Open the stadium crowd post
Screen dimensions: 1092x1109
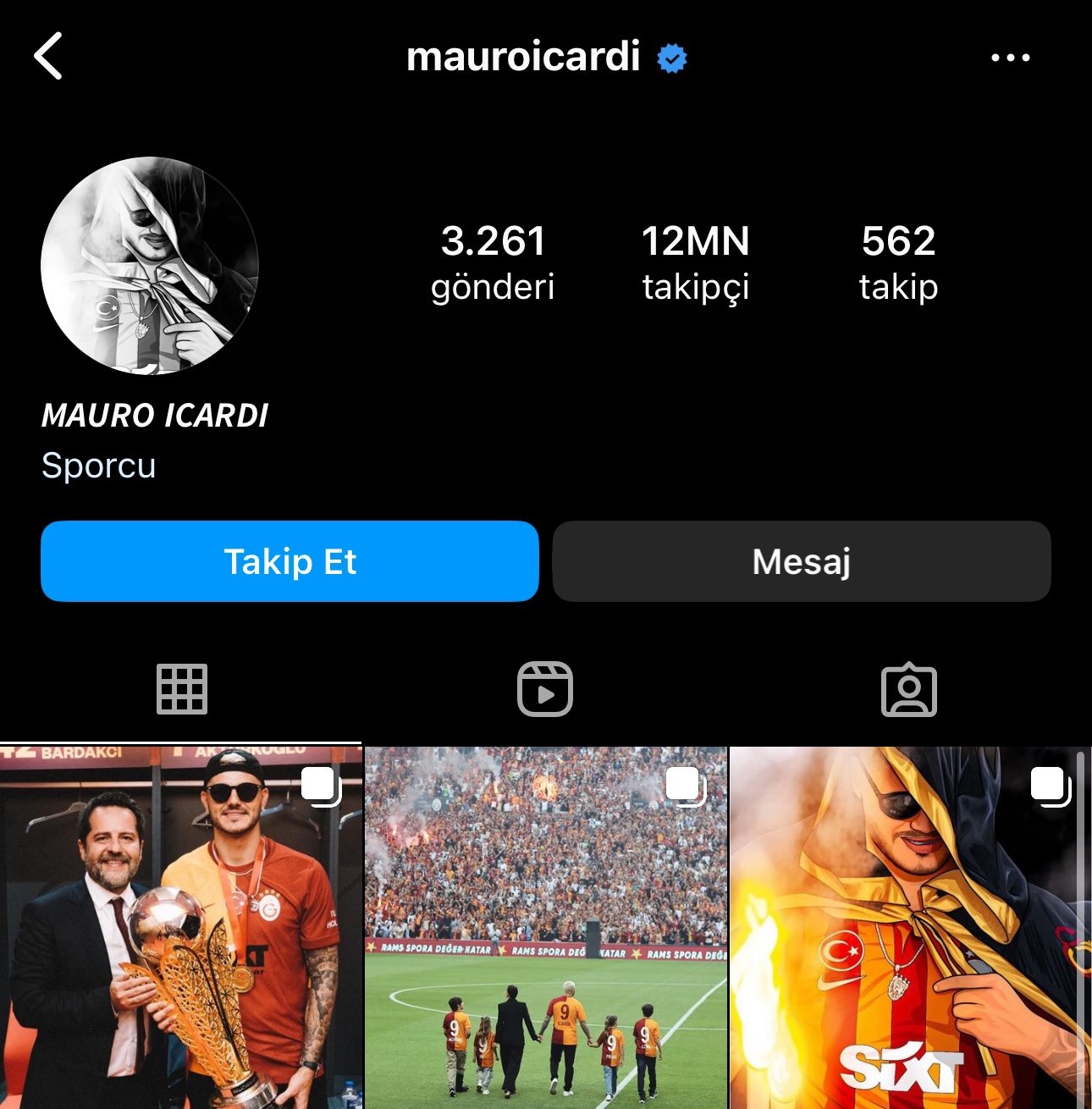(x=545, y=927)
